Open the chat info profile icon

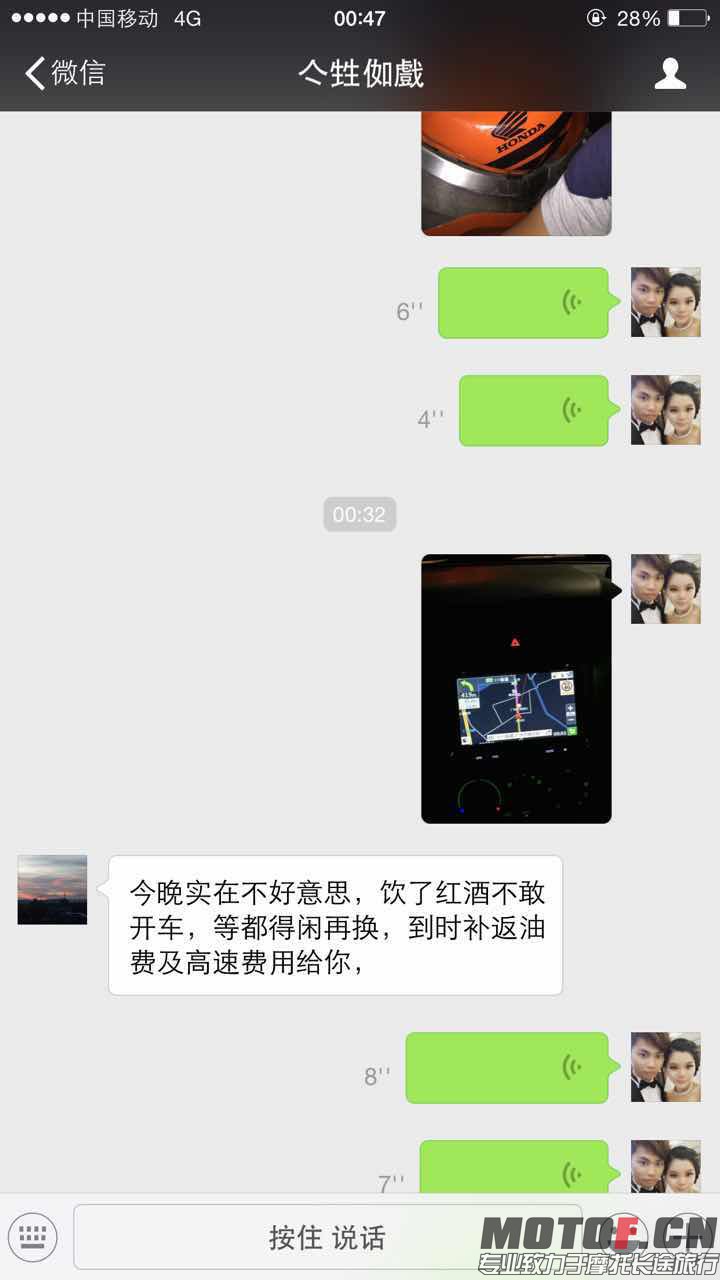point(669,73)
